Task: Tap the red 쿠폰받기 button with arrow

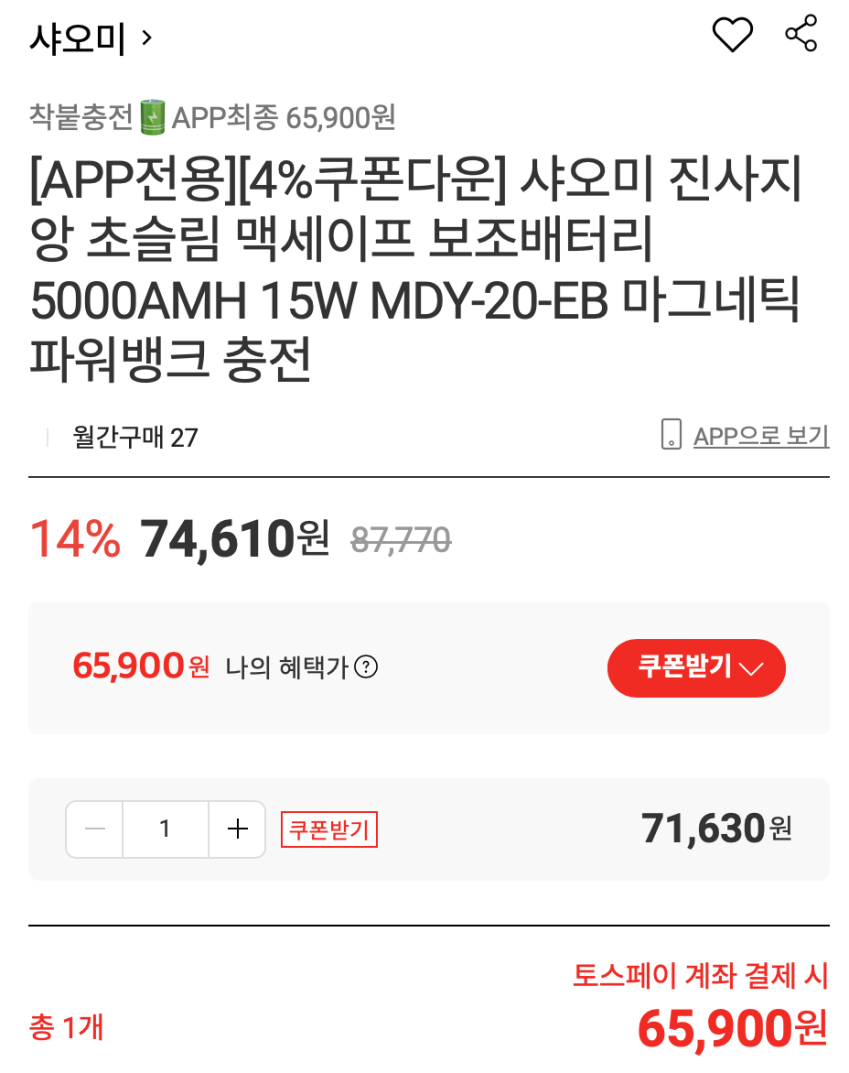Action: [x=696, y=668]
